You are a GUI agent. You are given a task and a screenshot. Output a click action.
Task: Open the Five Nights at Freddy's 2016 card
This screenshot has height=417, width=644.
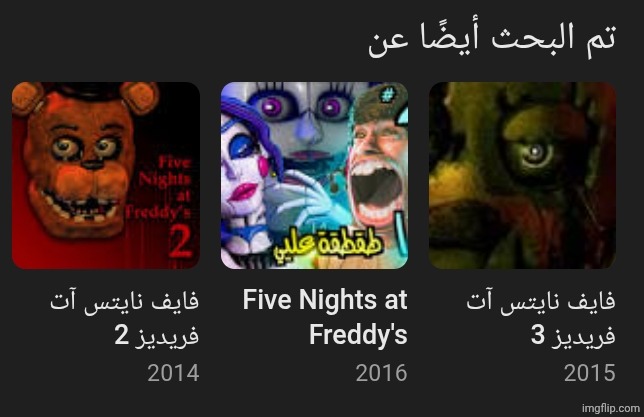click(x=314, y=176)
